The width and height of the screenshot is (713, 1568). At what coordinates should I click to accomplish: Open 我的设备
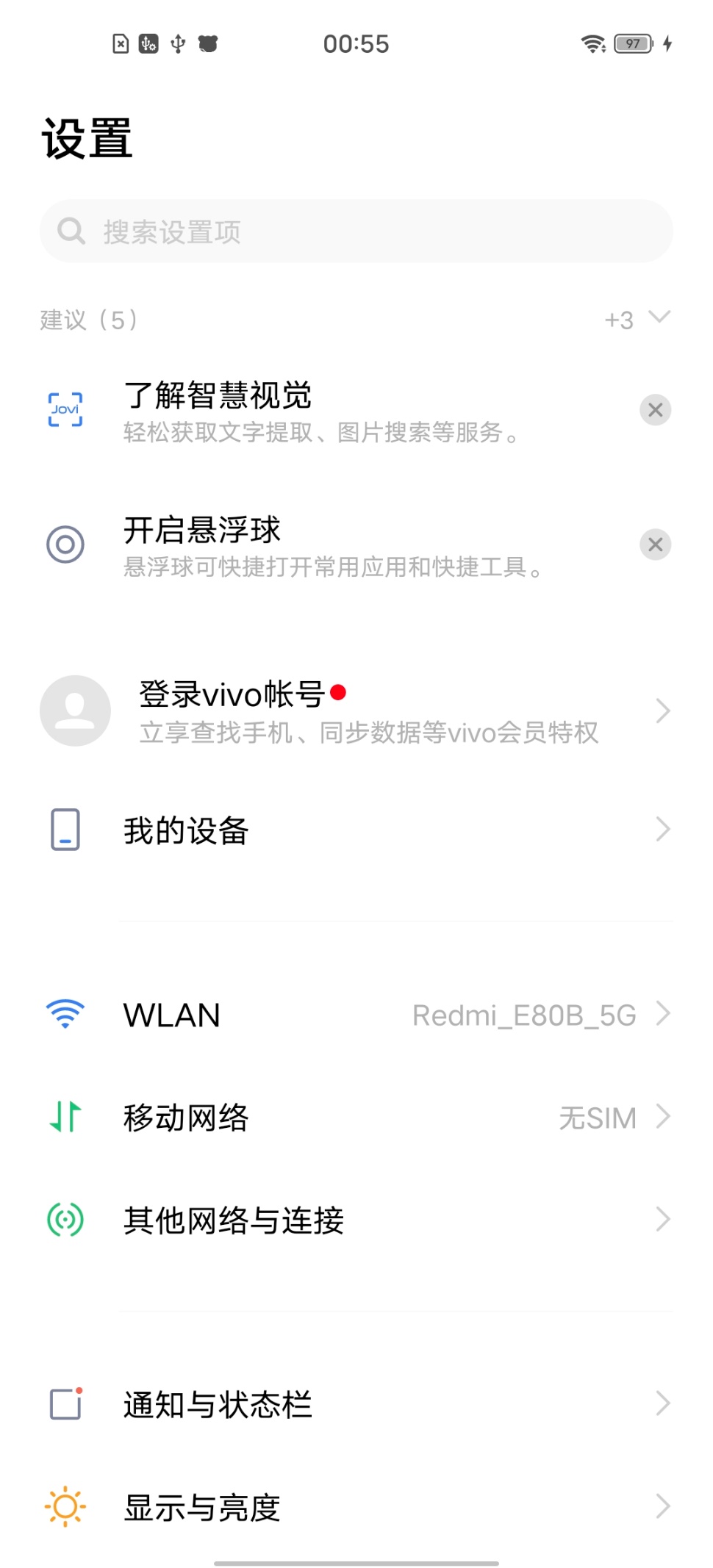coord(356,830)
